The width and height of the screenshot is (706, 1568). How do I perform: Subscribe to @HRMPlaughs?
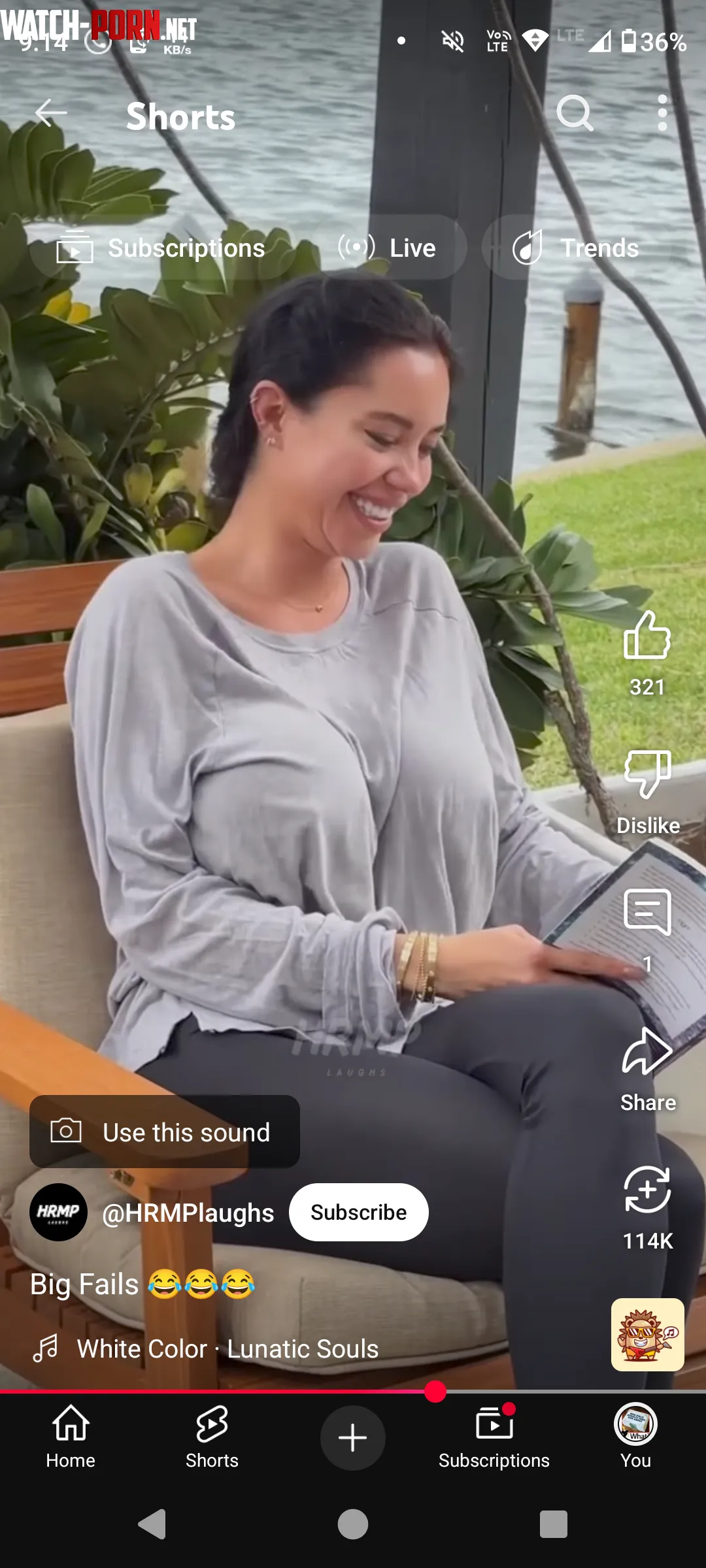(358, 1213)
